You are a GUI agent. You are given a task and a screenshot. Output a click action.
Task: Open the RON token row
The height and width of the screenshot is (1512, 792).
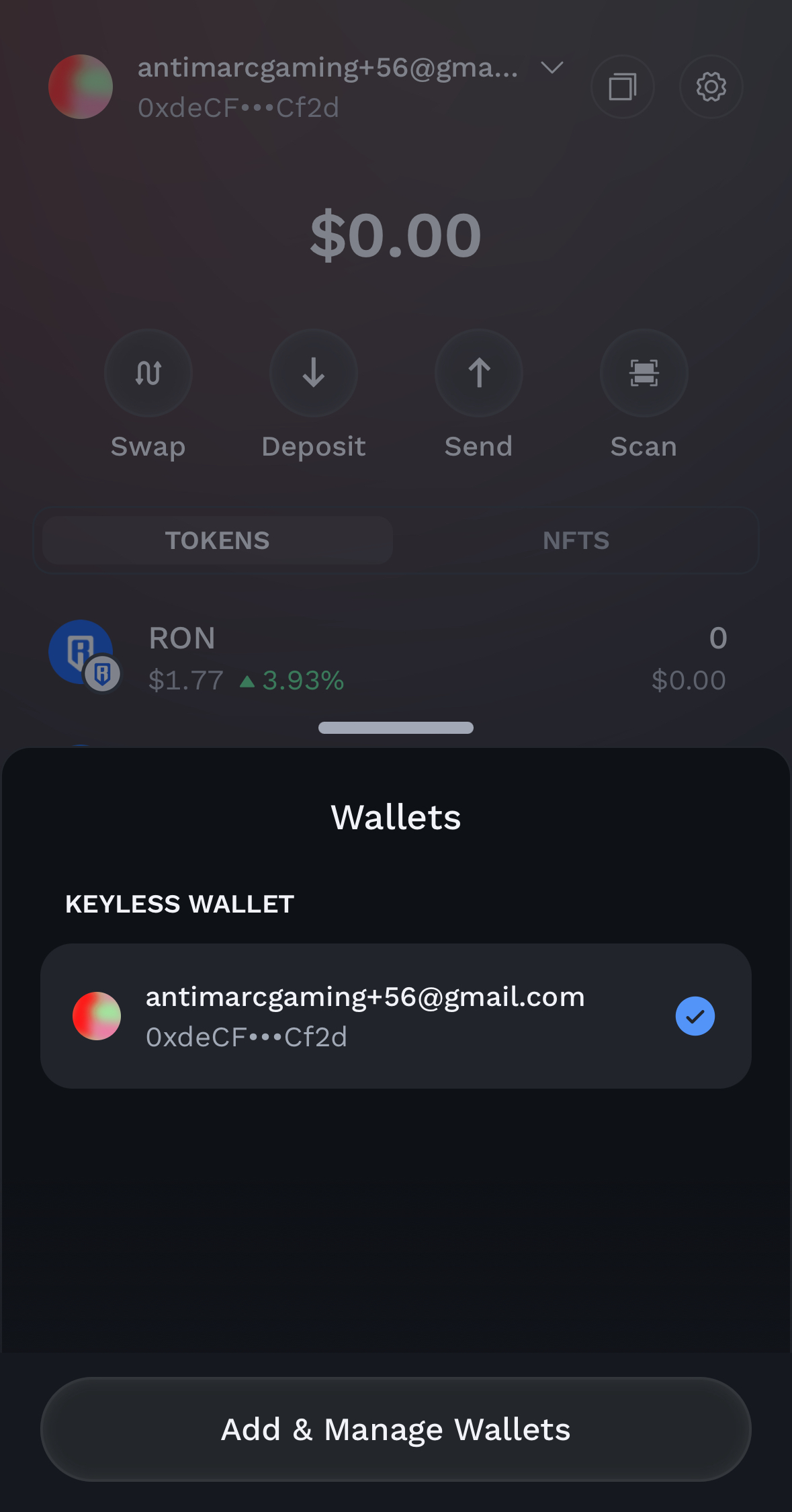tap(396, 658)
